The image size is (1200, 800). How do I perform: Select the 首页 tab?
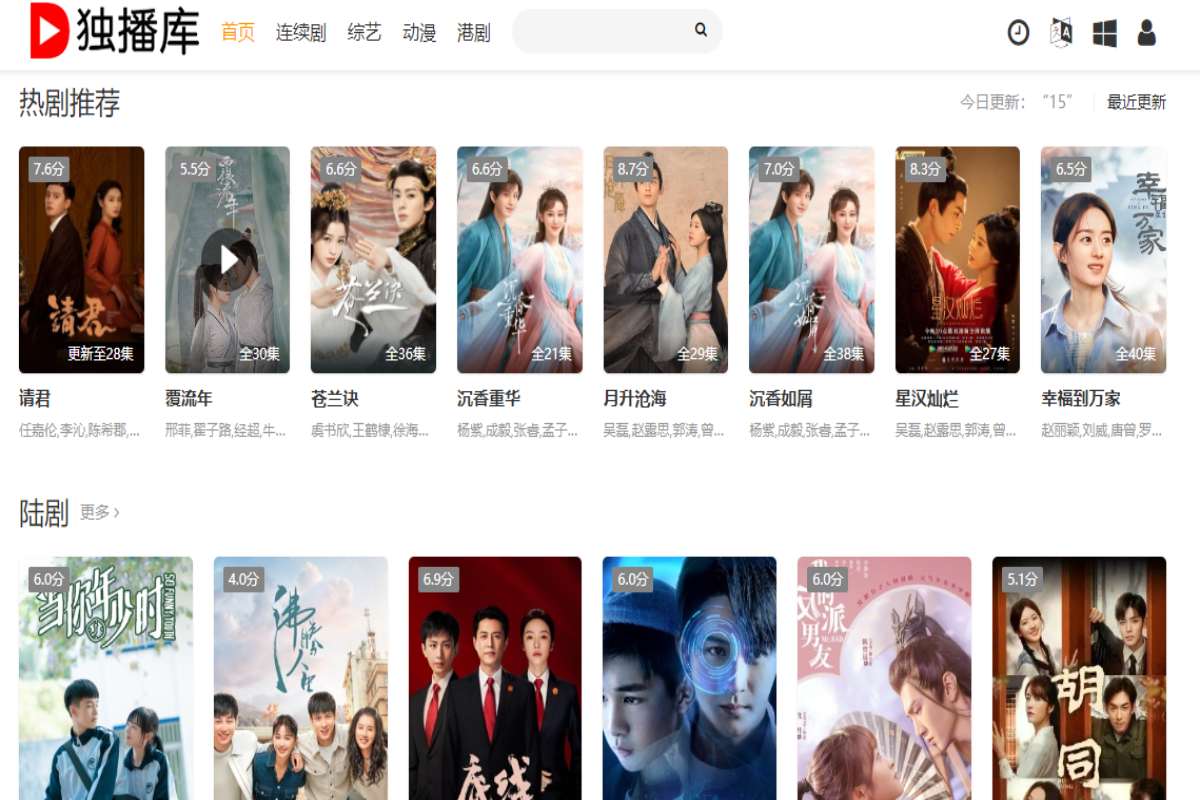238,33
